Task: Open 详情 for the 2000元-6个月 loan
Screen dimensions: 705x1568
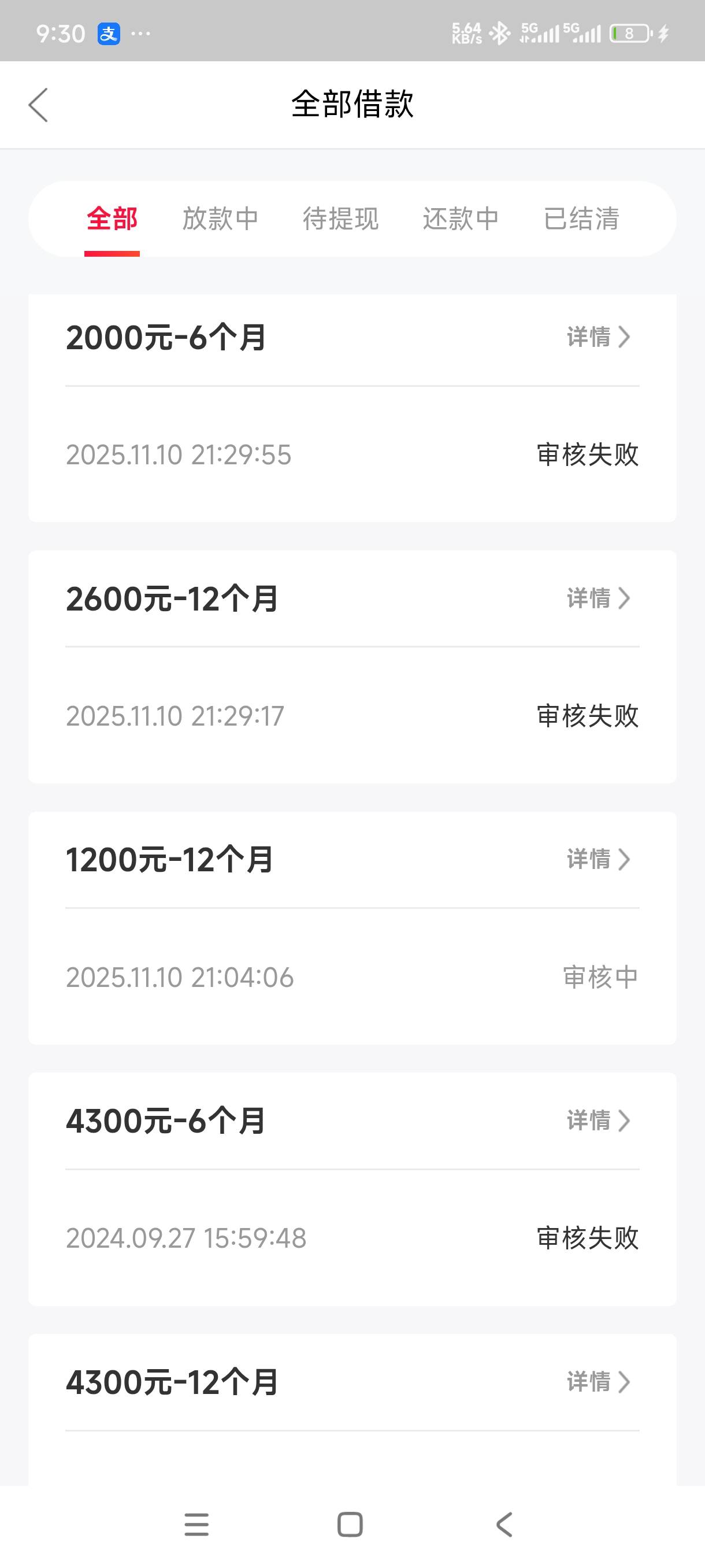Action: (x=598, y=336)
